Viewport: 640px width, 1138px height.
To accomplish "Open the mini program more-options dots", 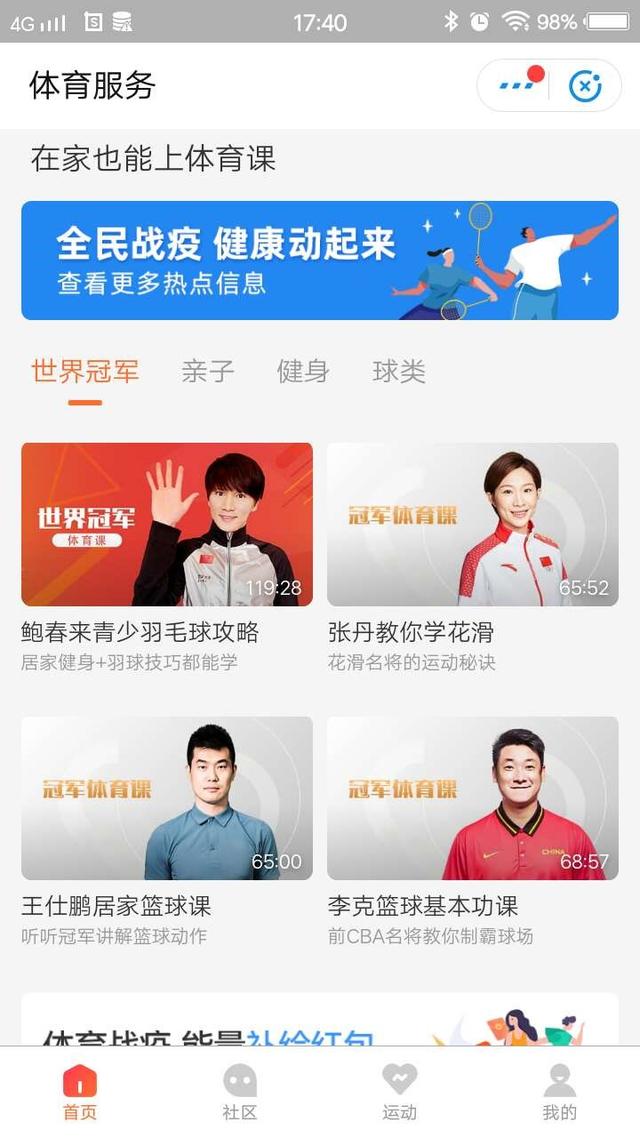I will click(x=518, y=86).
